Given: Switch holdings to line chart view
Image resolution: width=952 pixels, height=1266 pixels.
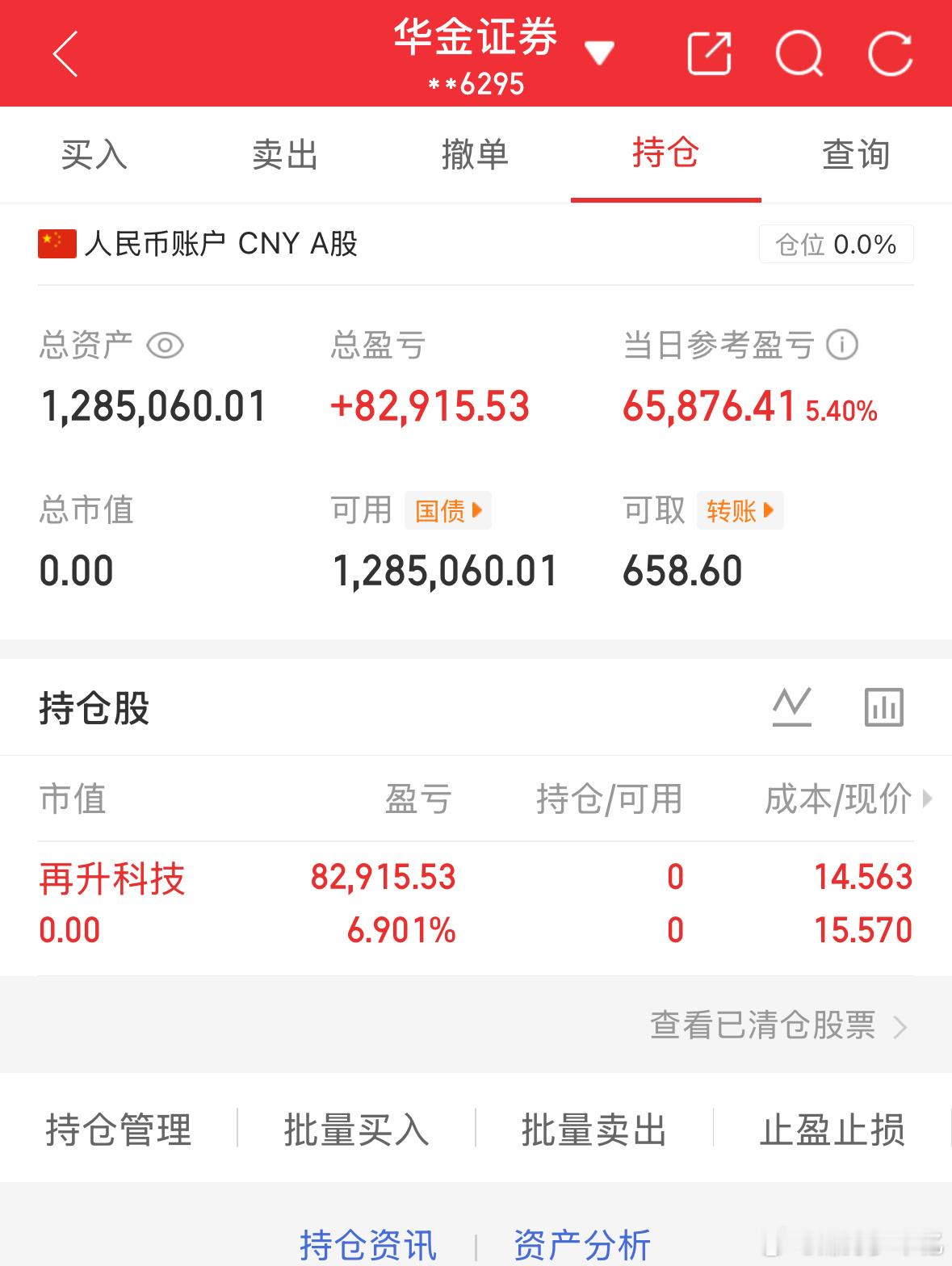Looking at the screenshot, I should (x=792, y=706).
